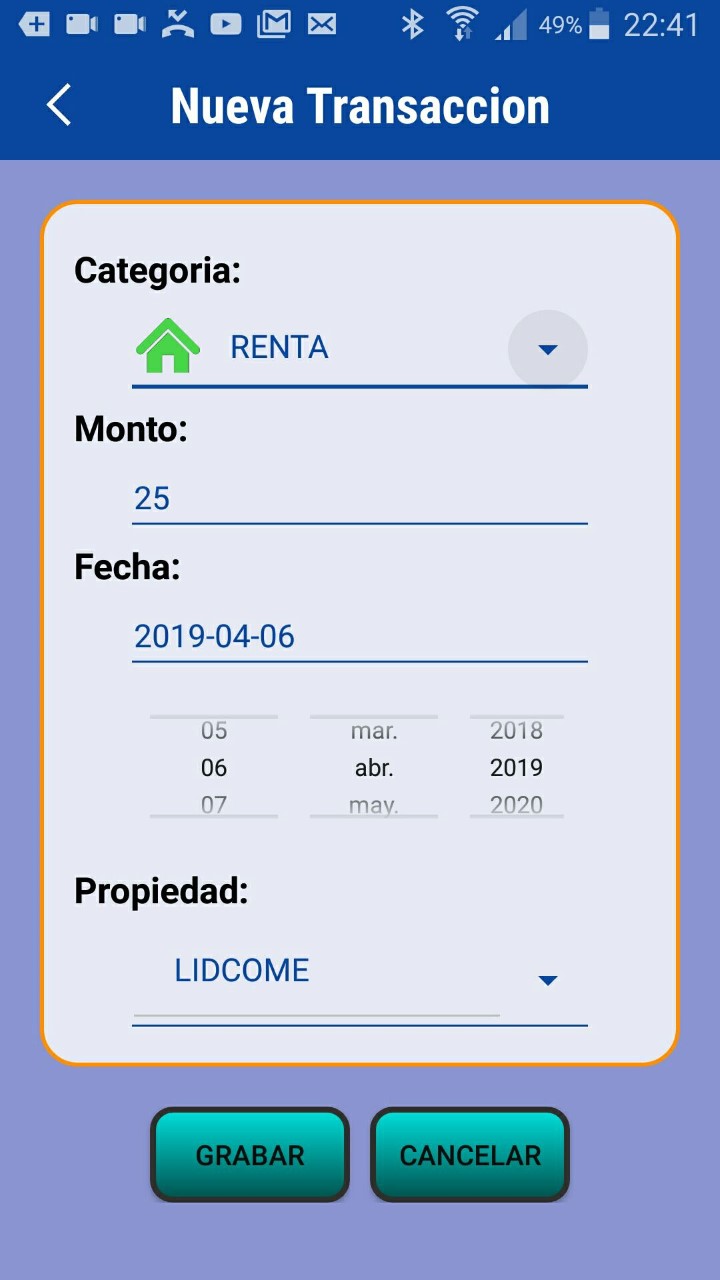Open the Categoria dropdown showing RENTA

(x=360, y=348)
